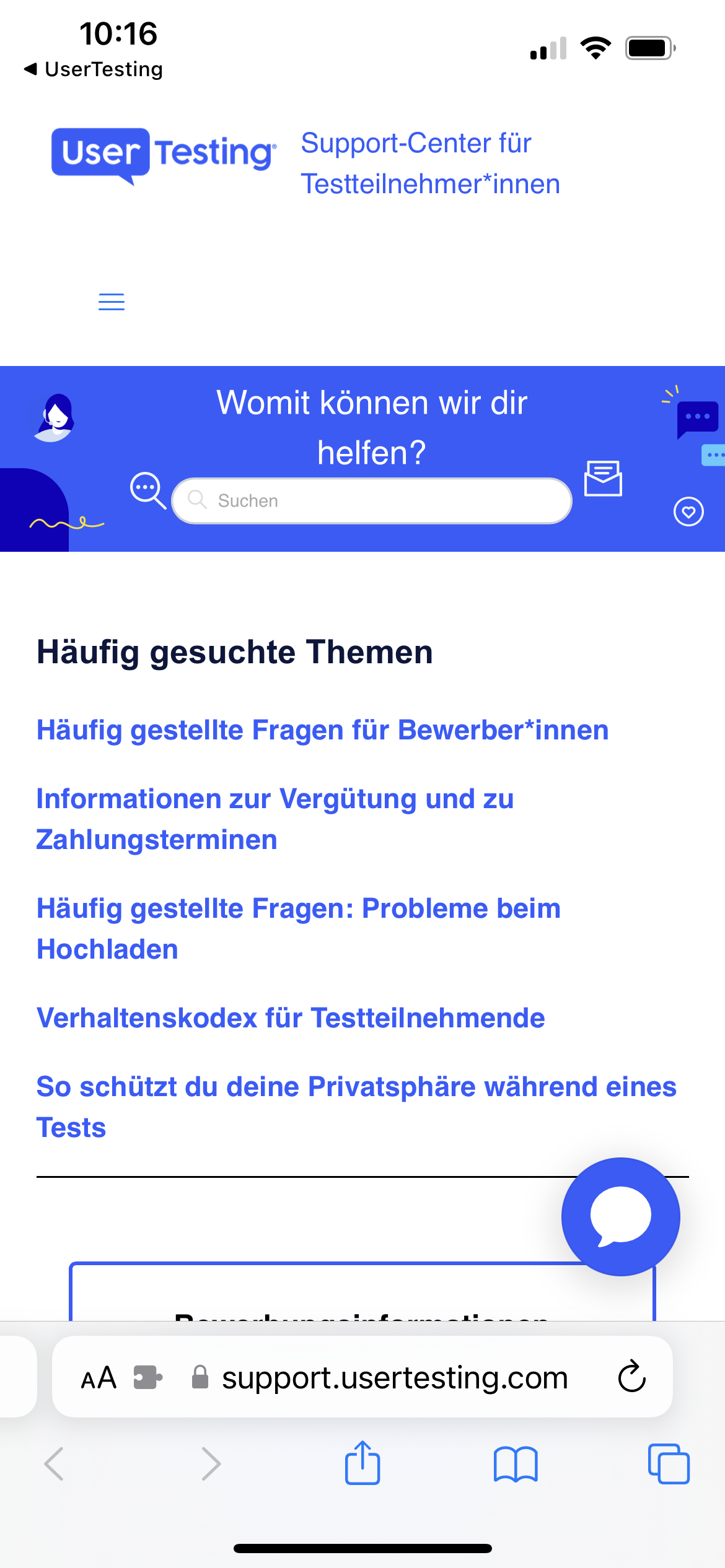Open the AA reader and text size menu

pos(99,1378)
